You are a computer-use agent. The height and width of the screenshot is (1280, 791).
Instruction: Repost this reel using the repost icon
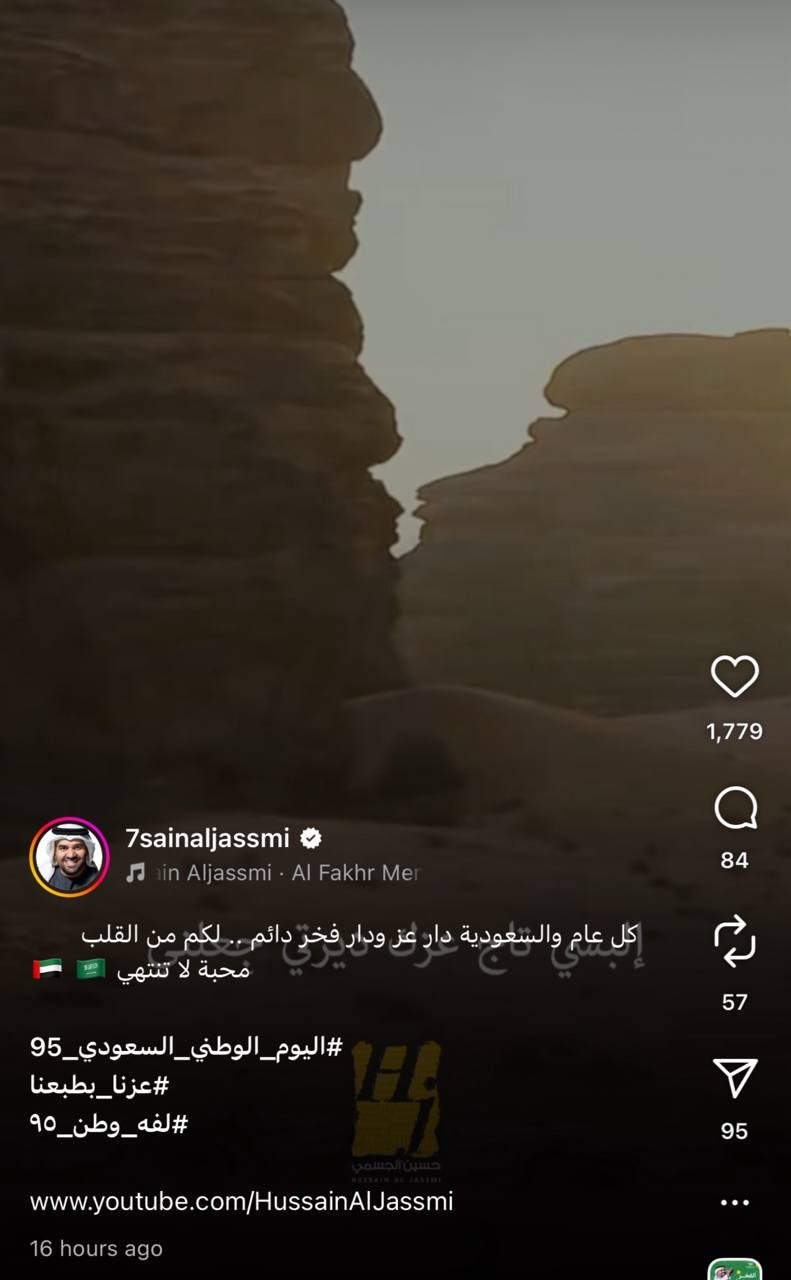734,942
